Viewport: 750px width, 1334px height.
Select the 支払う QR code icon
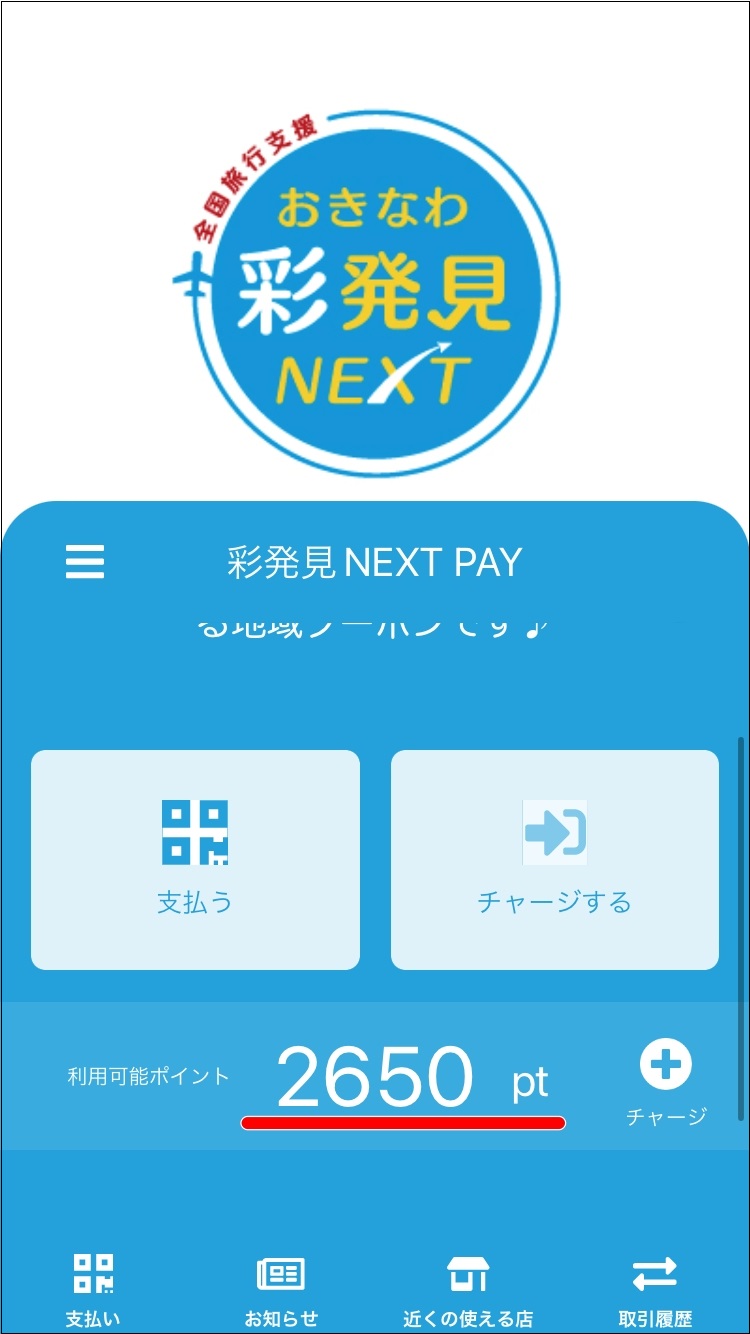tap(194, 832)
